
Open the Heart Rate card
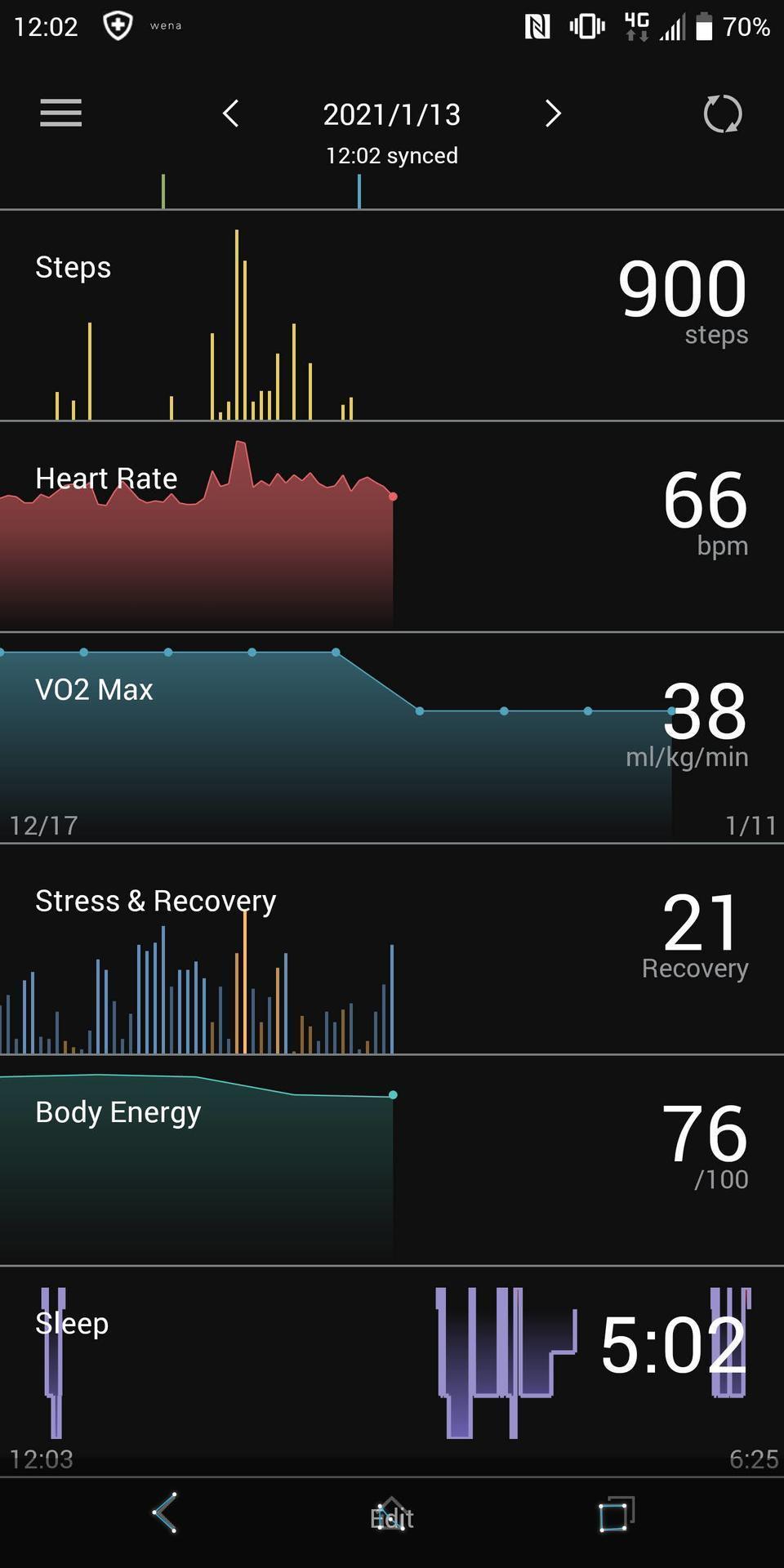point(392,527)
